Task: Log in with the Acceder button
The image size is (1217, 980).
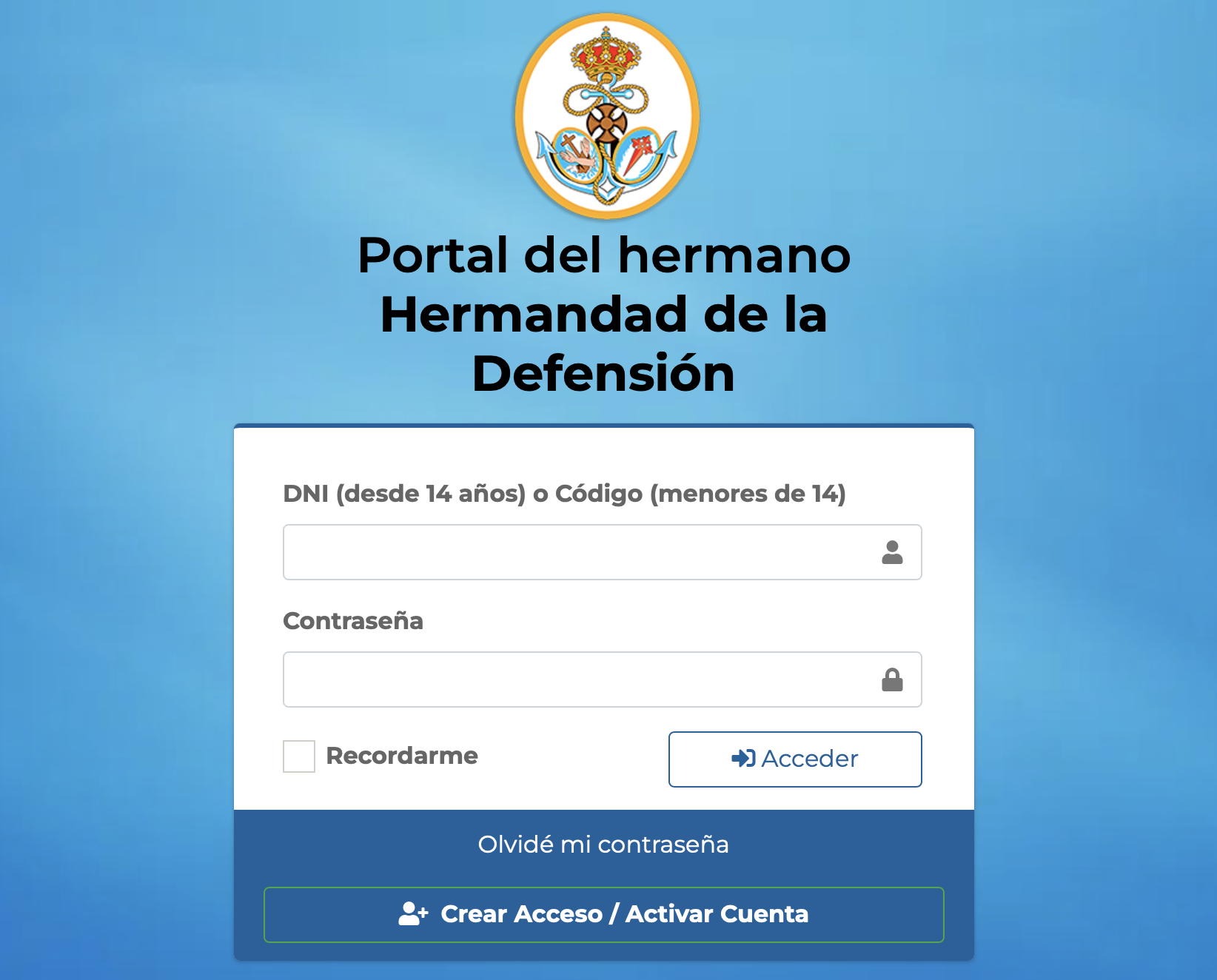Action: [x=795, y=759]
